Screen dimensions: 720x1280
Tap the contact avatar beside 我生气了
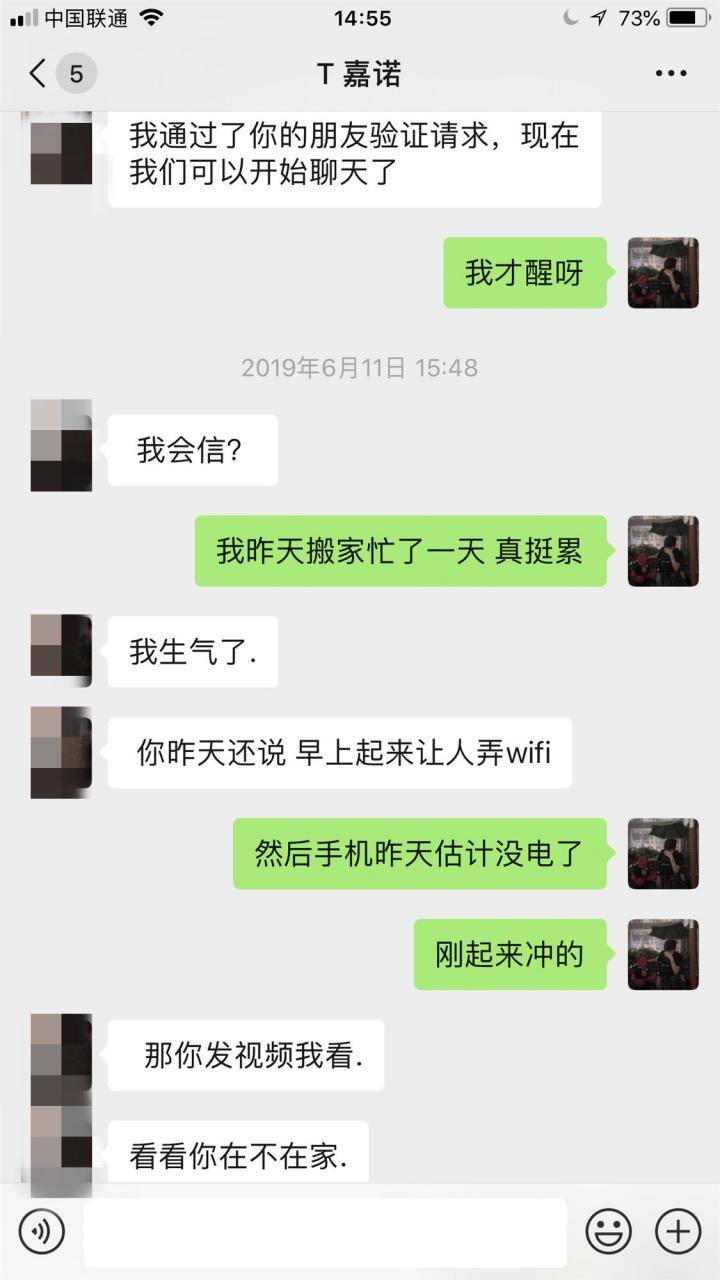tap(62, 651)
